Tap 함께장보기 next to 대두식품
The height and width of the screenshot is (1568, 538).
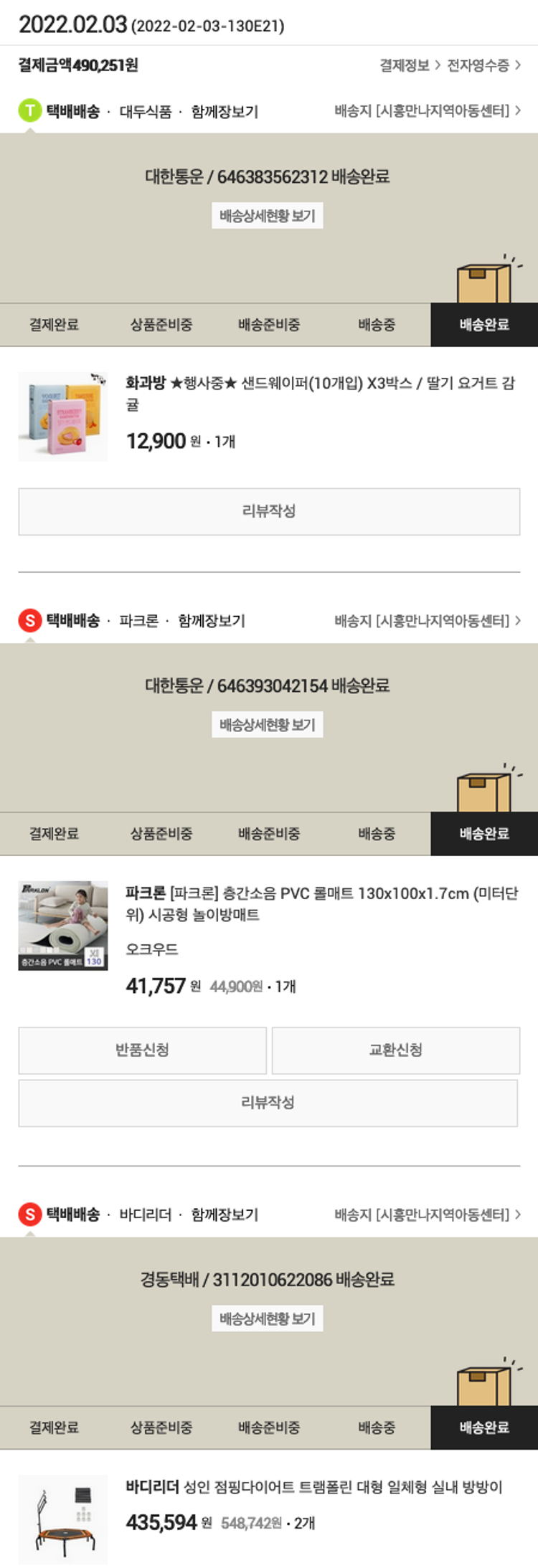[225, 112]
